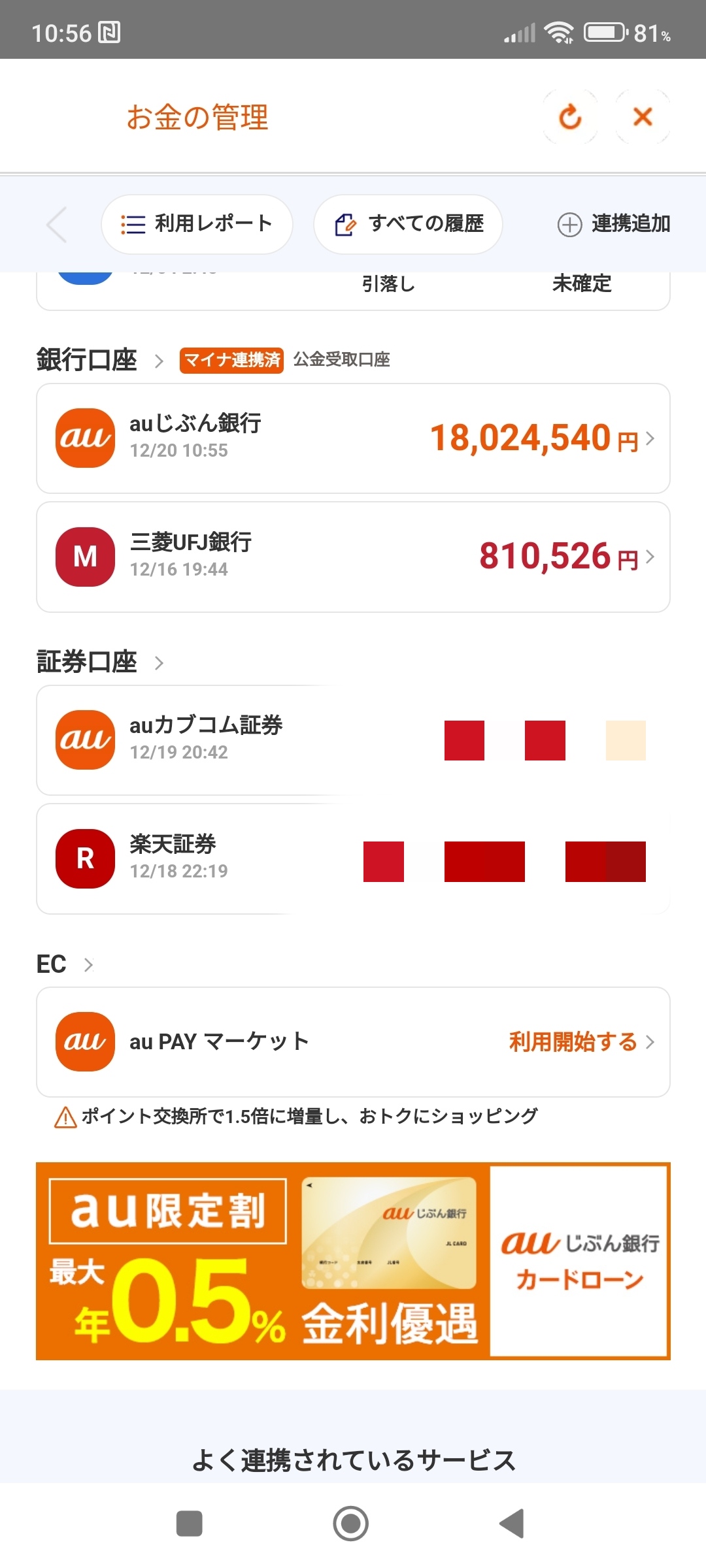706x1568 pixels.
Task: Tap the system back button
Action: (x=512, y=1524)
